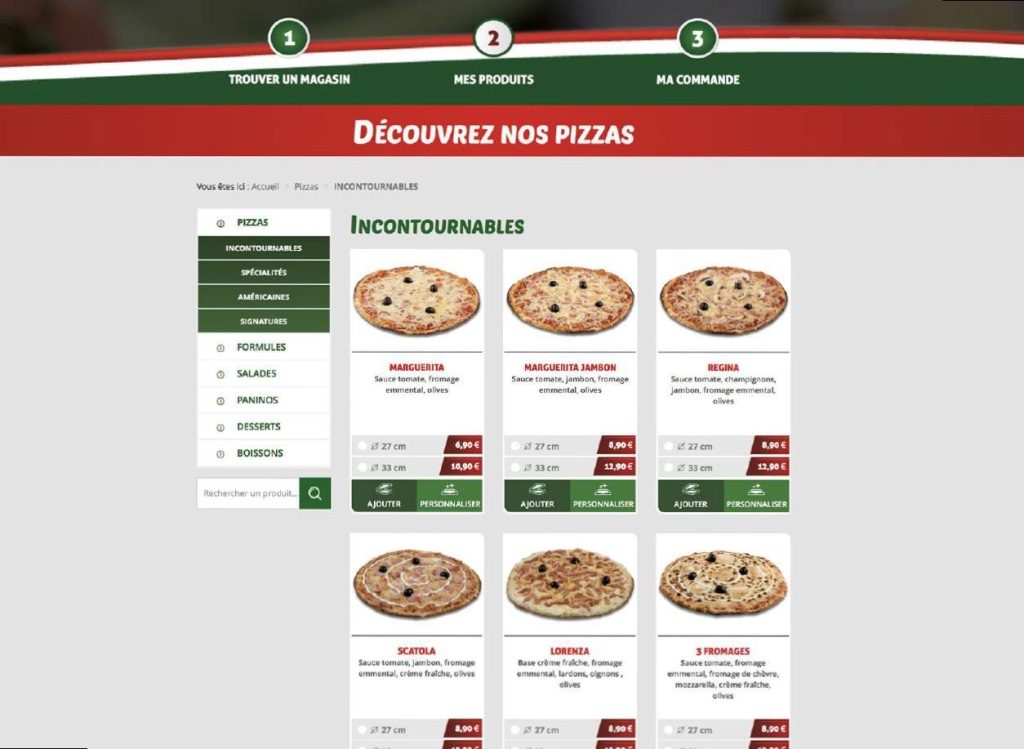The image size is (1024, 749).
Task: Add the Marguerita pizza to order
Action: tap(384, 496)
